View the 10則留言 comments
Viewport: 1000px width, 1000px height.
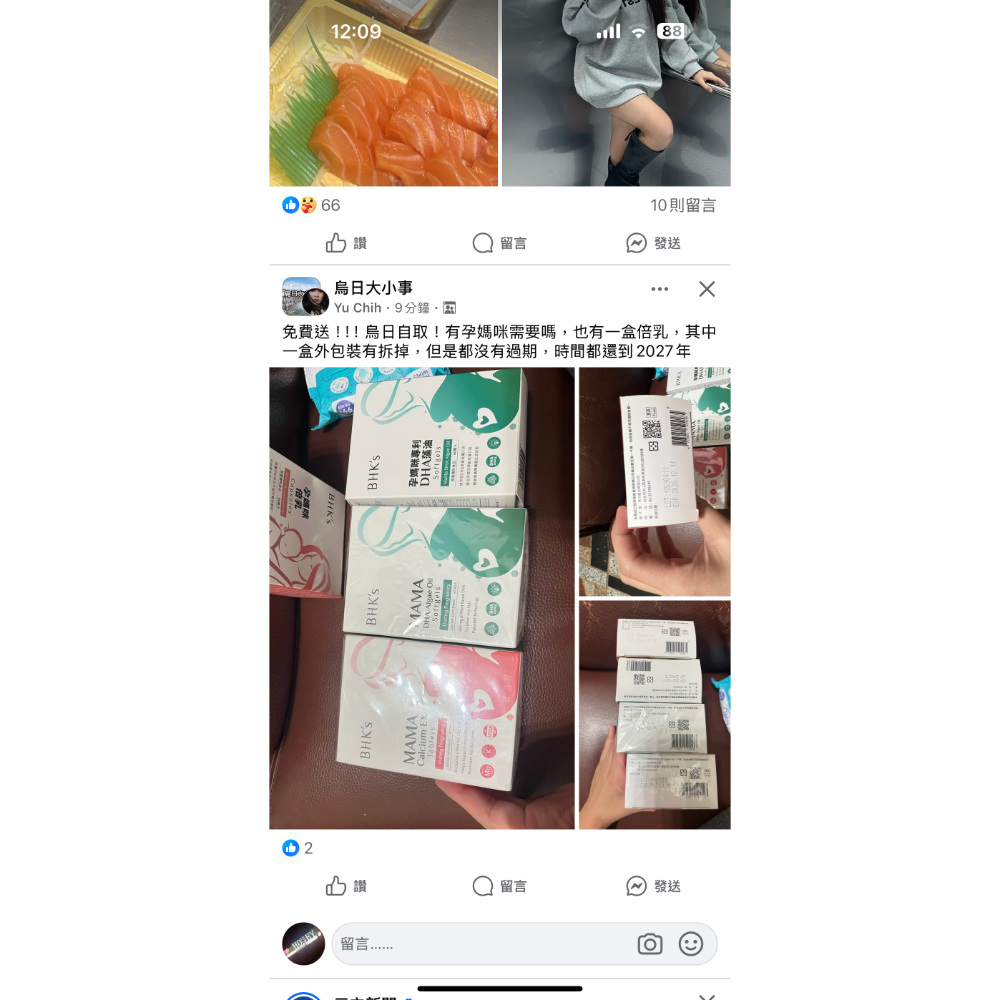pos(683,205)
